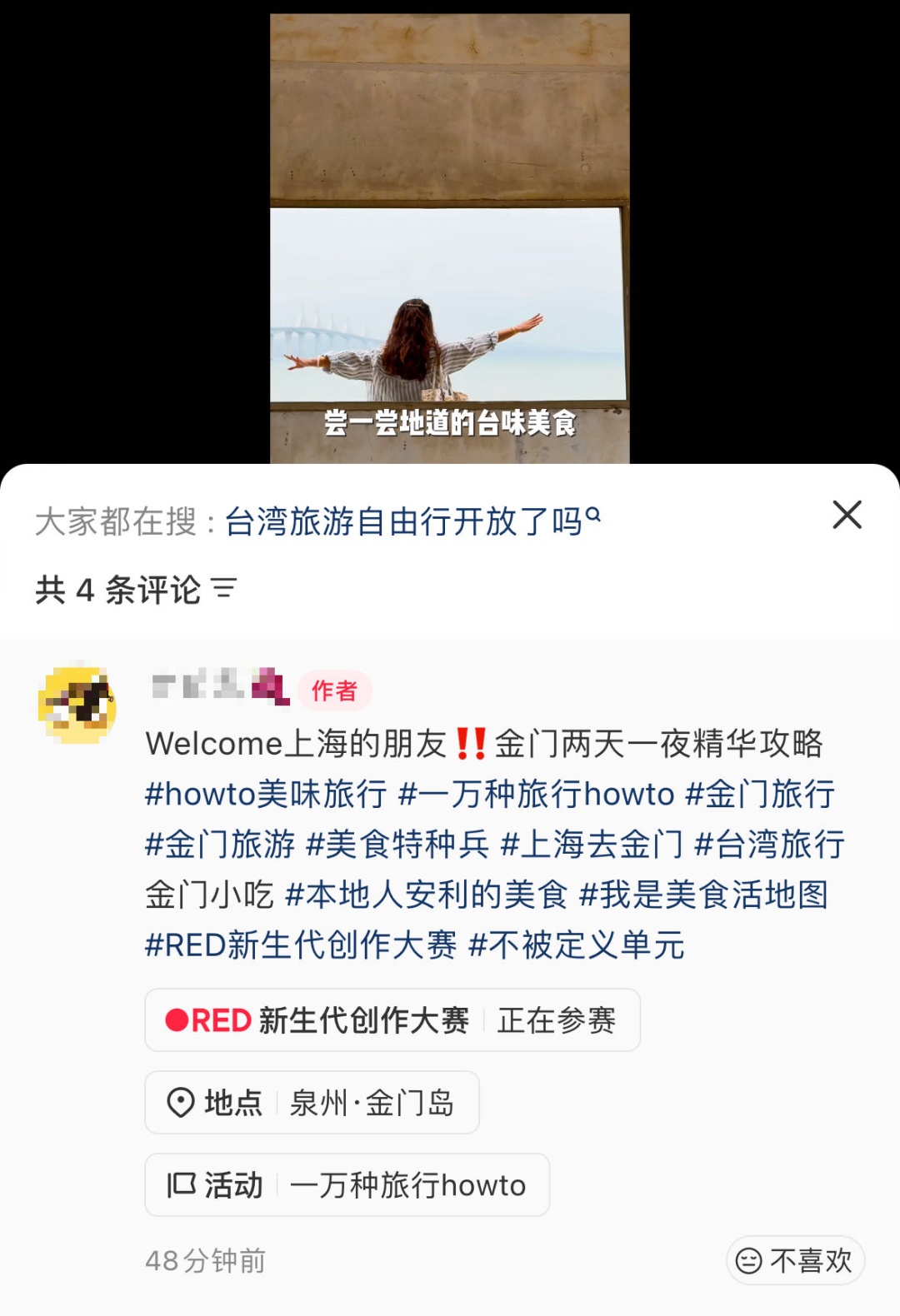Viewport: 900px width, 1316px height.
Task: Mark the post as 不喜欢
Action: (795, 1260)
